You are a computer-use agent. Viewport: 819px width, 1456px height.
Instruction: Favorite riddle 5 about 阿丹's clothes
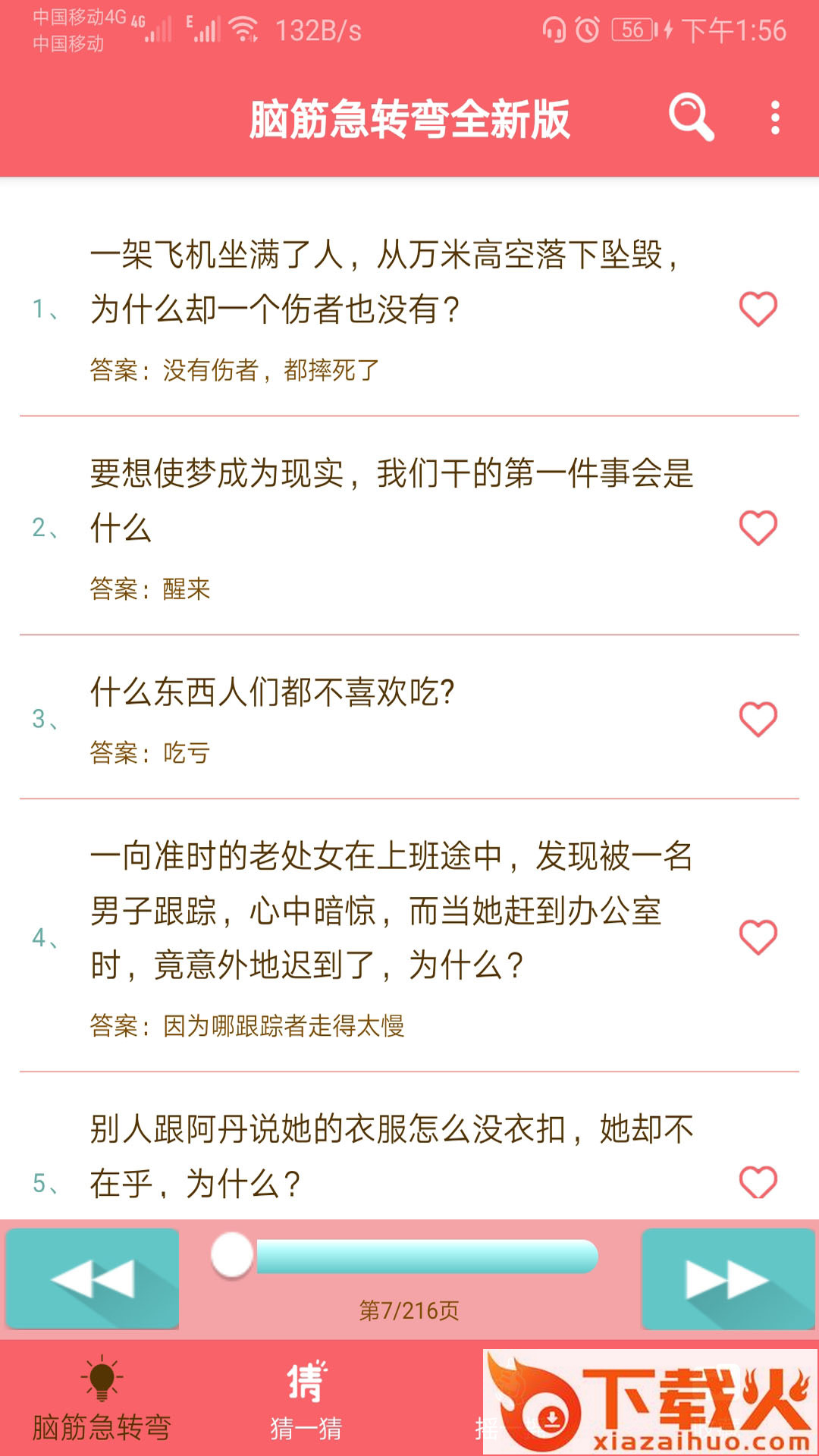[758, 1181]
